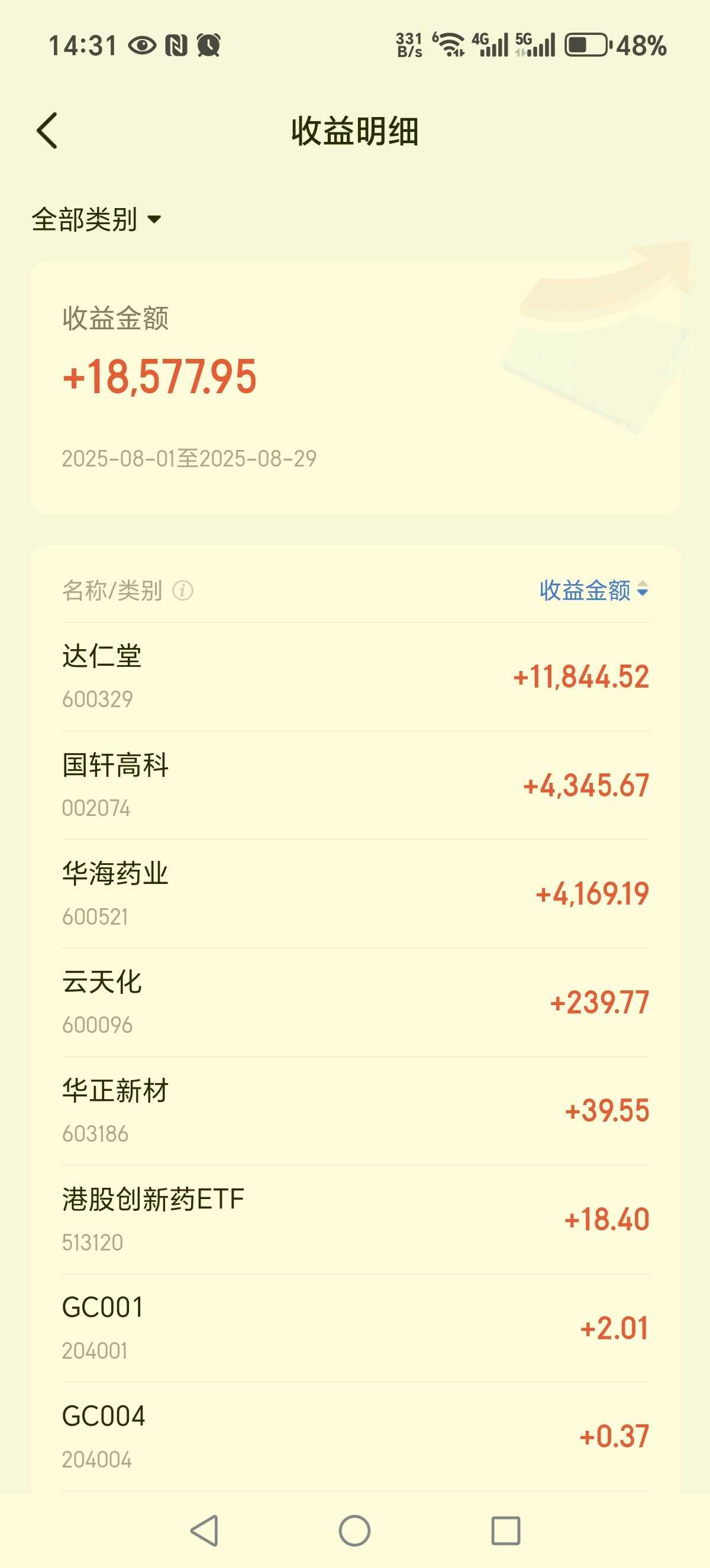The height and width of the screenshot is (1568, 710).
Task: Open the GC001 204001 row
Action: pyautogui.click(x=356, y=1327)
